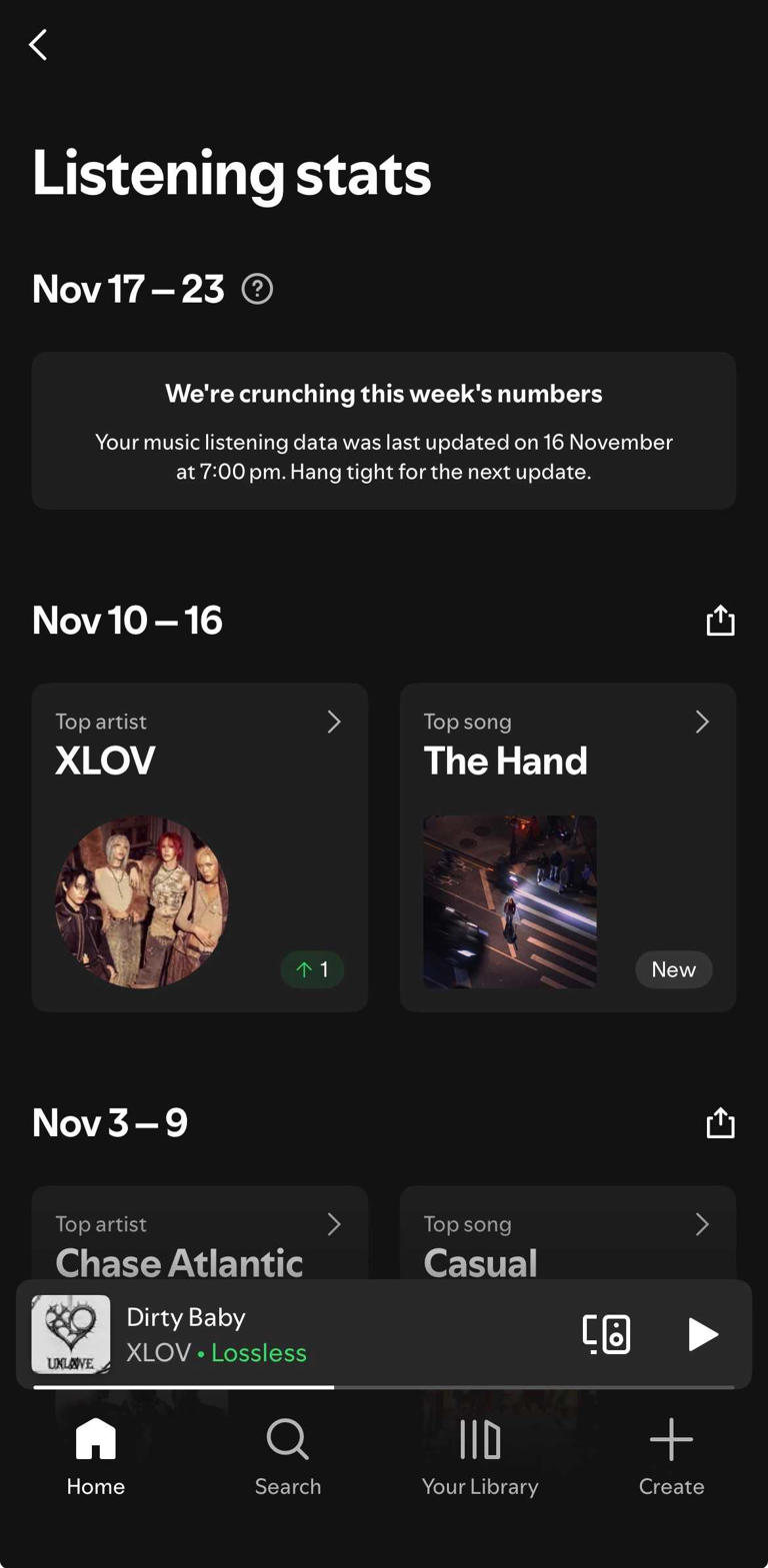This screenshot has width=768, height=1568.
Task: Open the Spotify Connect device picker
Action: click(x=607, y=1334)
